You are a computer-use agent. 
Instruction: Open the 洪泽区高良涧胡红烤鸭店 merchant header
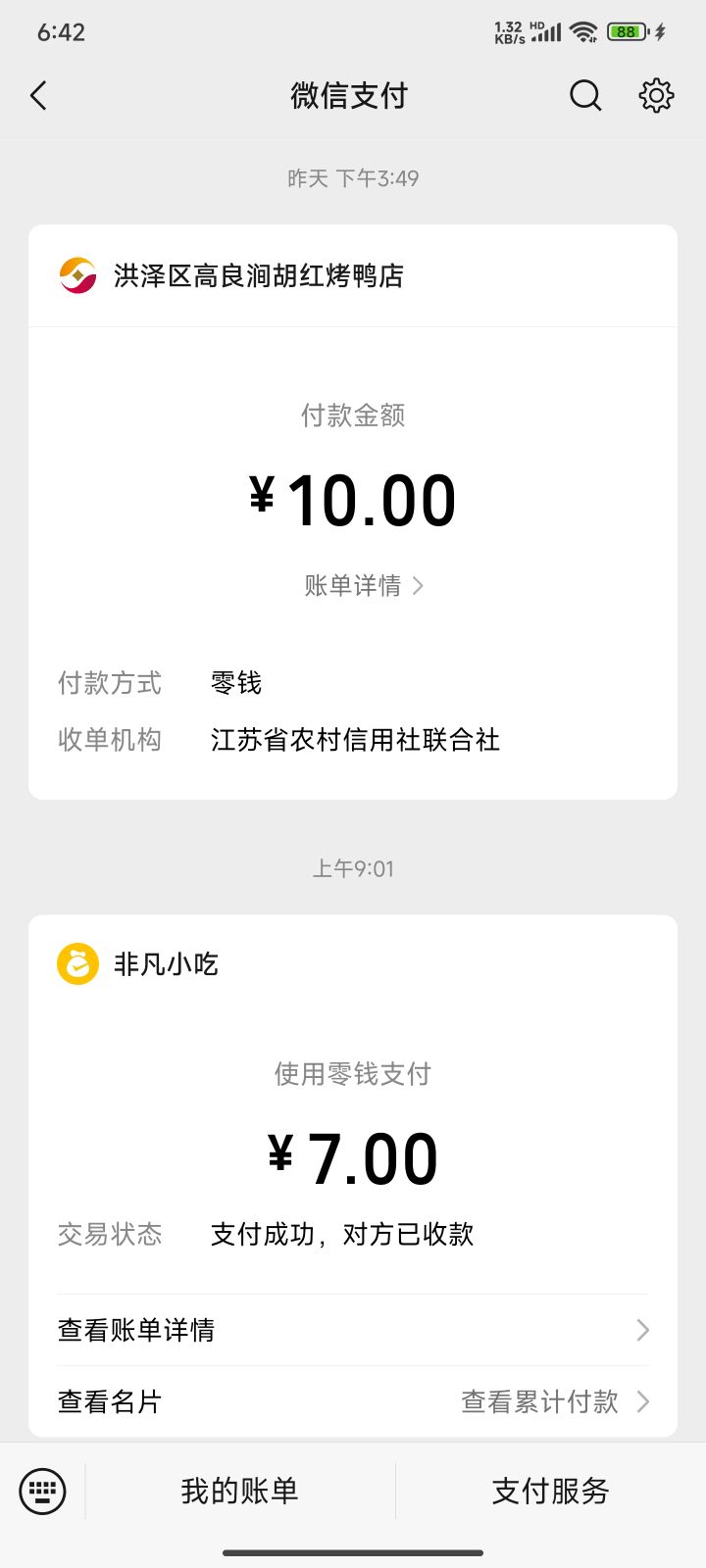(353, 276)
